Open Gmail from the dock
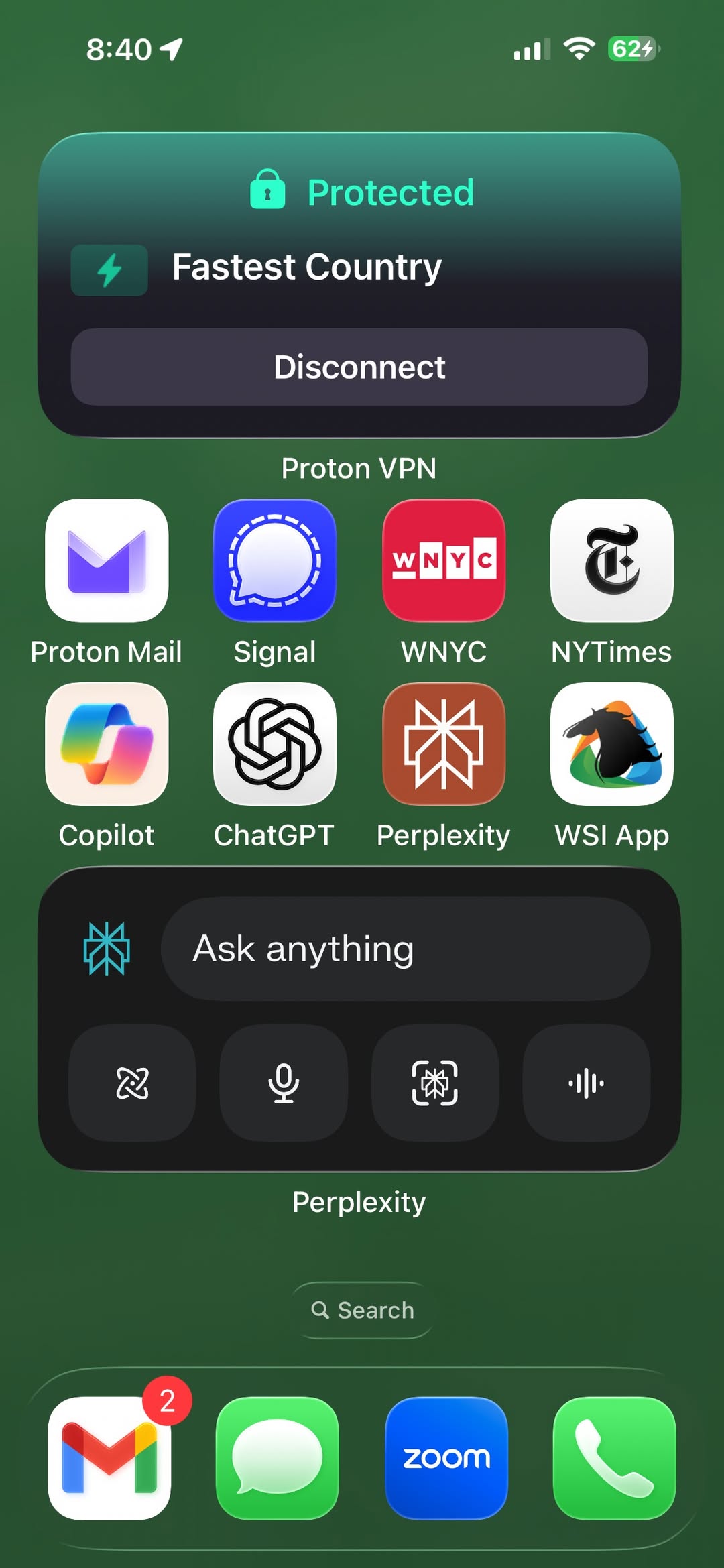This screenshot has height=1568, width=724. [109, 1458]
